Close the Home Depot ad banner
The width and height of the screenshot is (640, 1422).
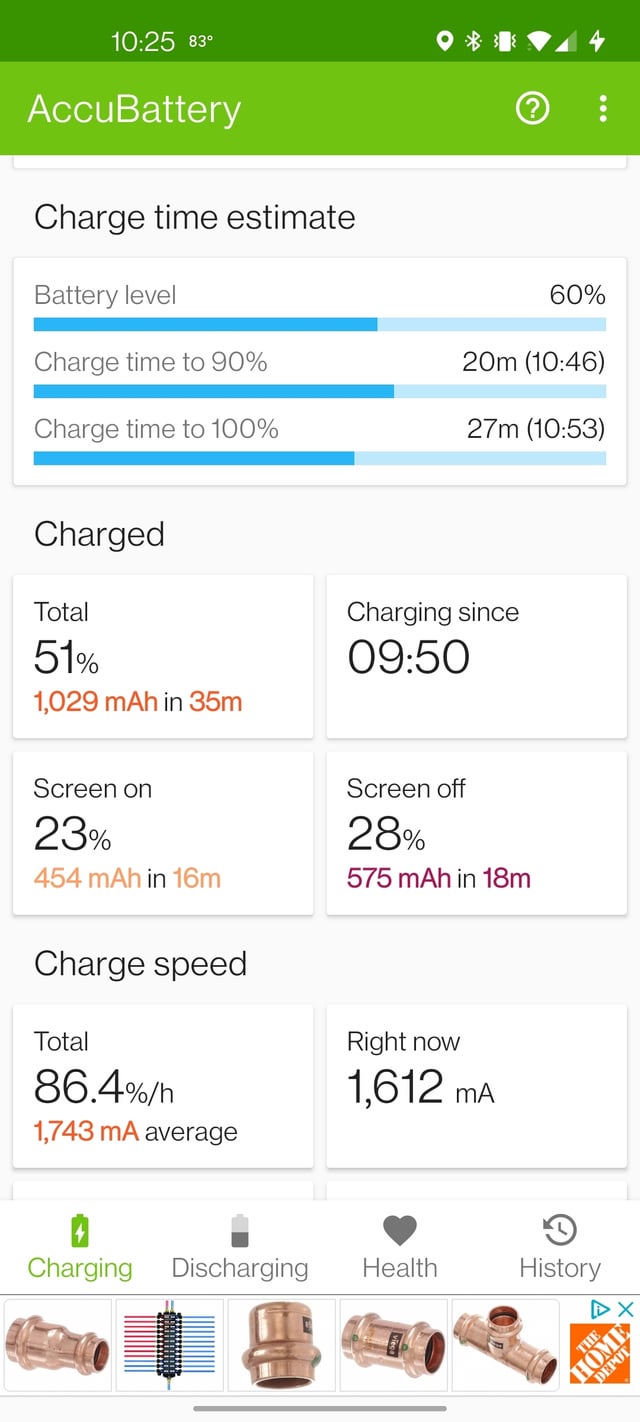[x=626, y=1309]
